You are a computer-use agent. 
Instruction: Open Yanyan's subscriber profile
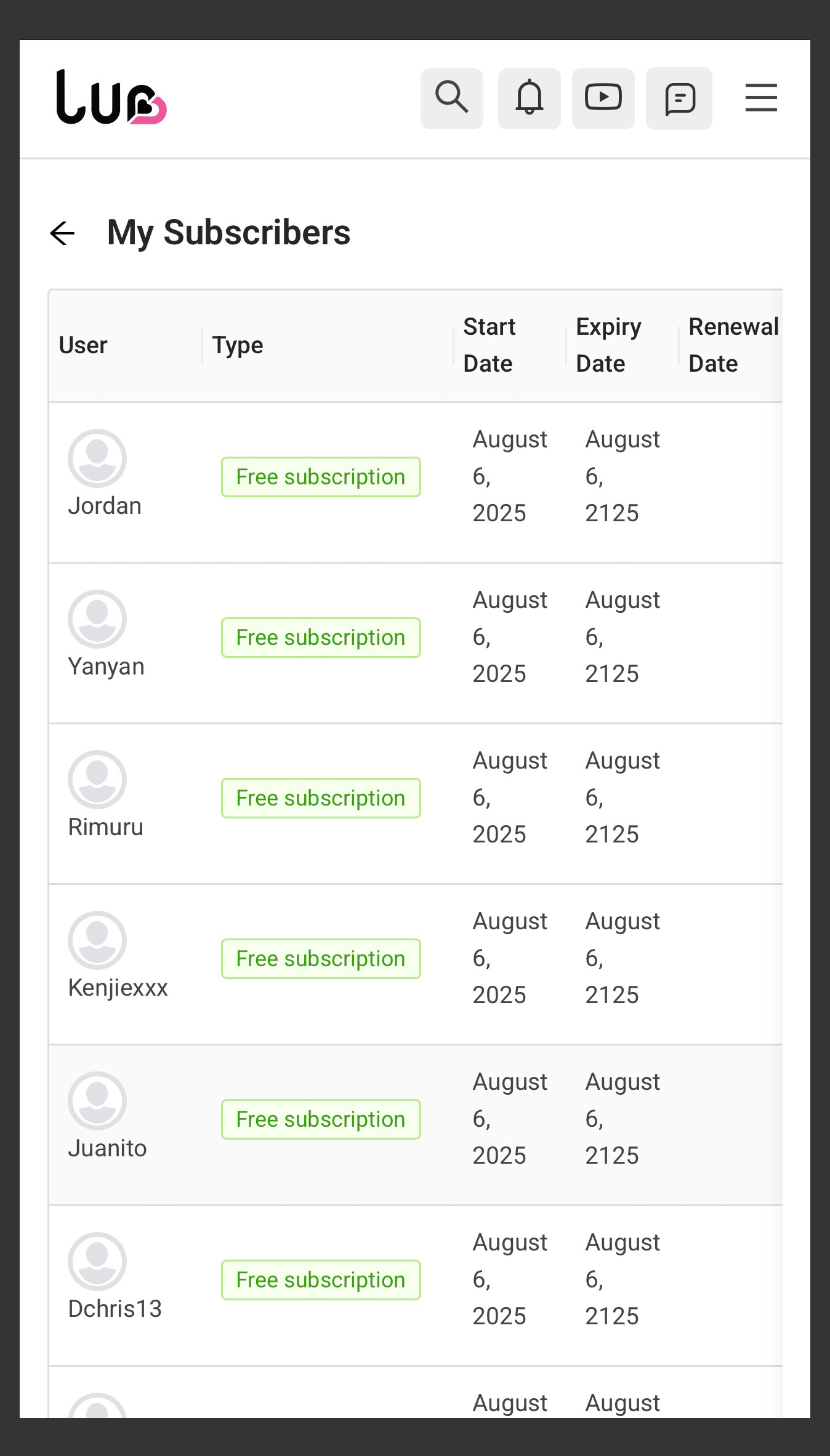click(x=106, y=634)
